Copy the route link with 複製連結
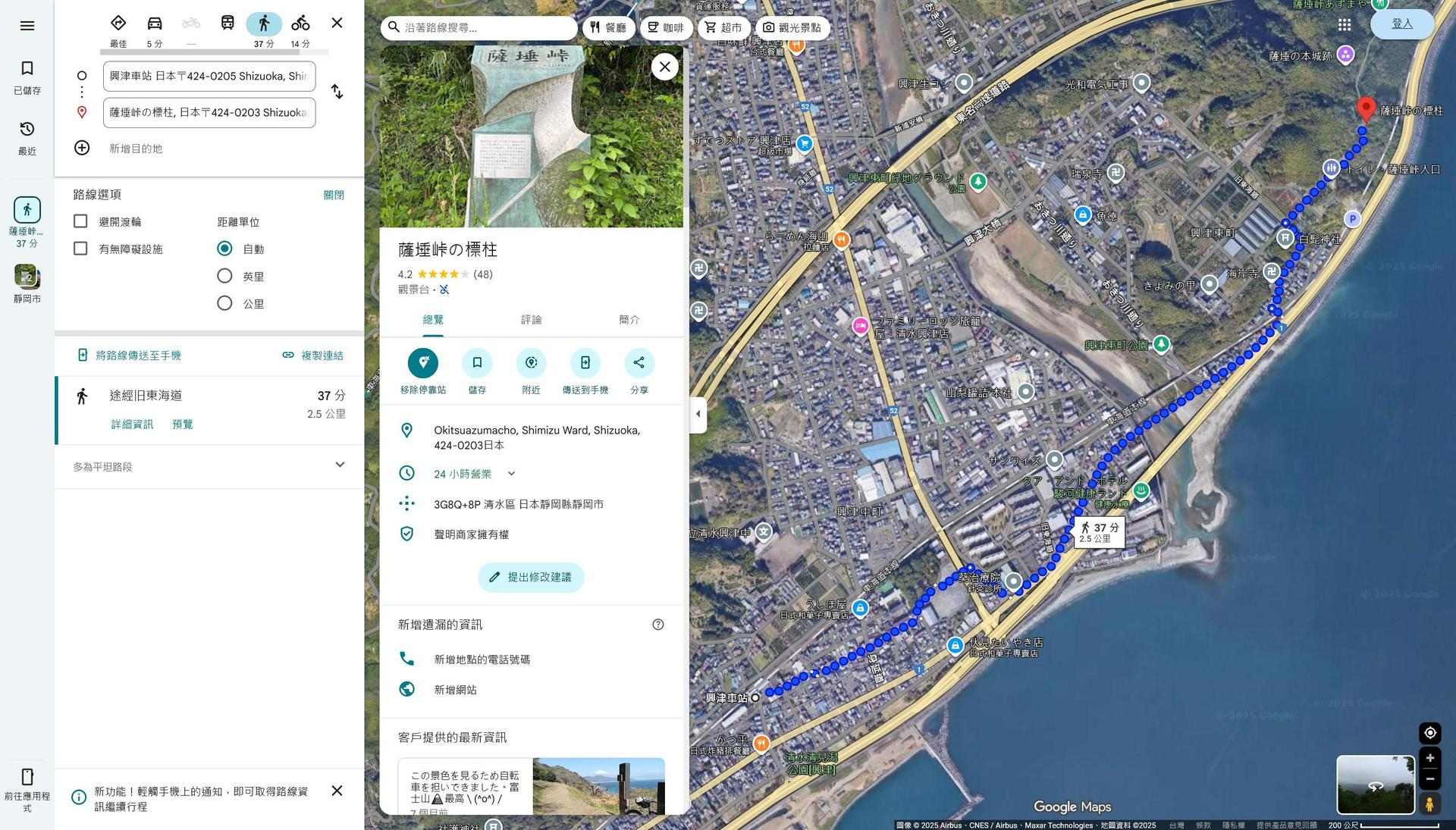 [x=312, y=355]
